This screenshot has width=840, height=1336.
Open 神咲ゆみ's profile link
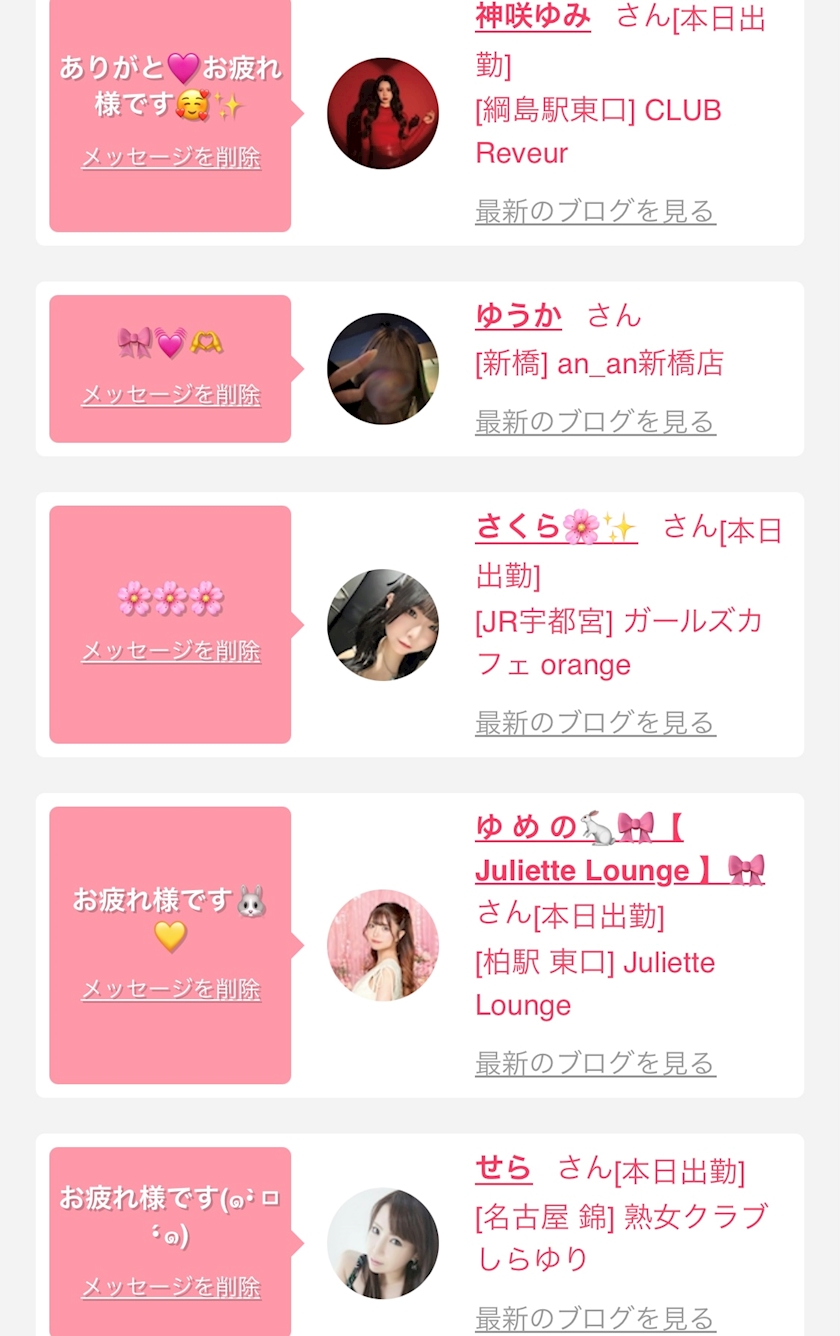point(532,17)
